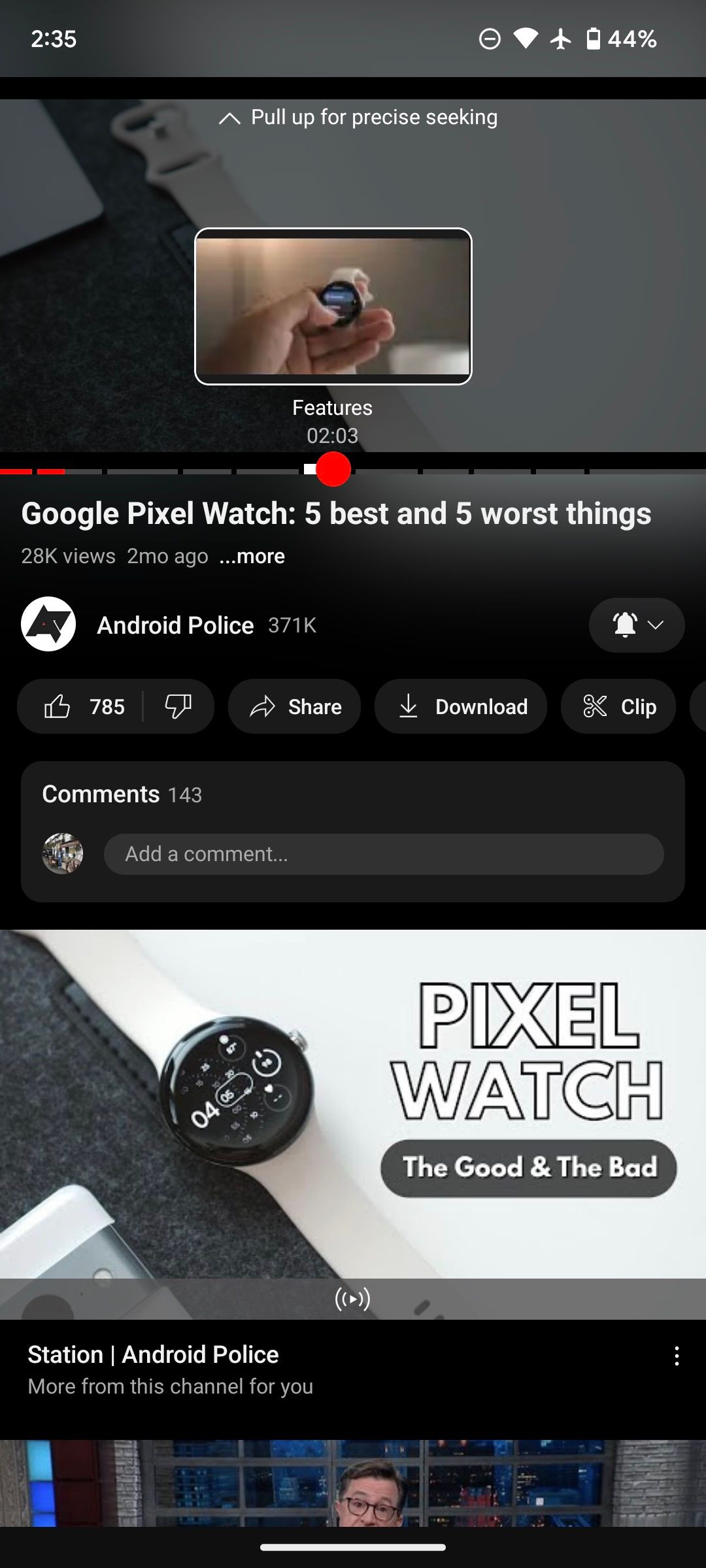Open the Android Police channel avatar

tap(48, 625)
